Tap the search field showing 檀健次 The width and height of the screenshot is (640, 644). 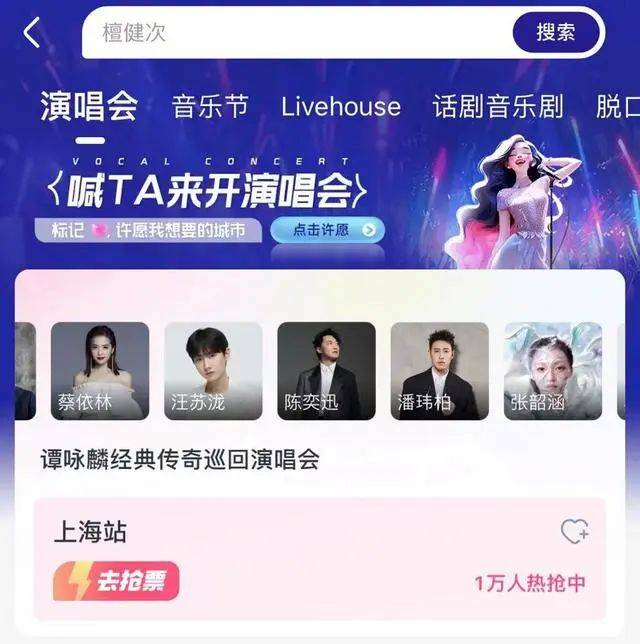click(x=300, y=33)
